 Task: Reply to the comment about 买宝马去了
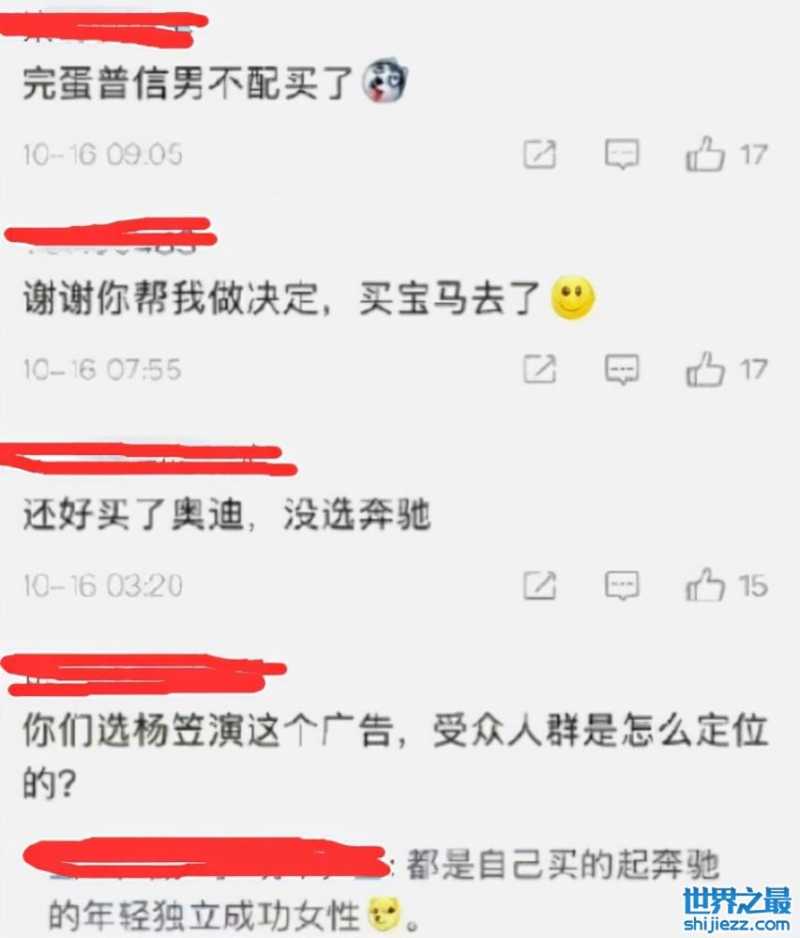point(622,369)
